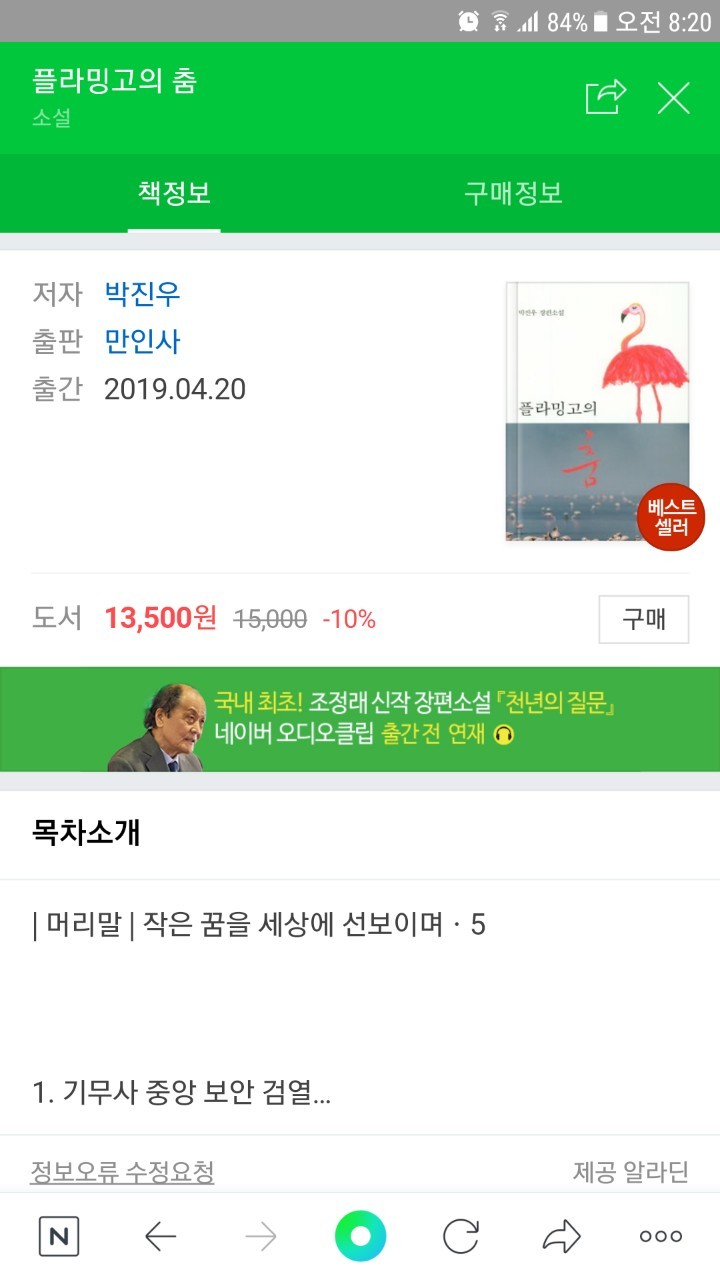Reload the current page
This screenshot has height=1280, width=720.
(461, 1237)
